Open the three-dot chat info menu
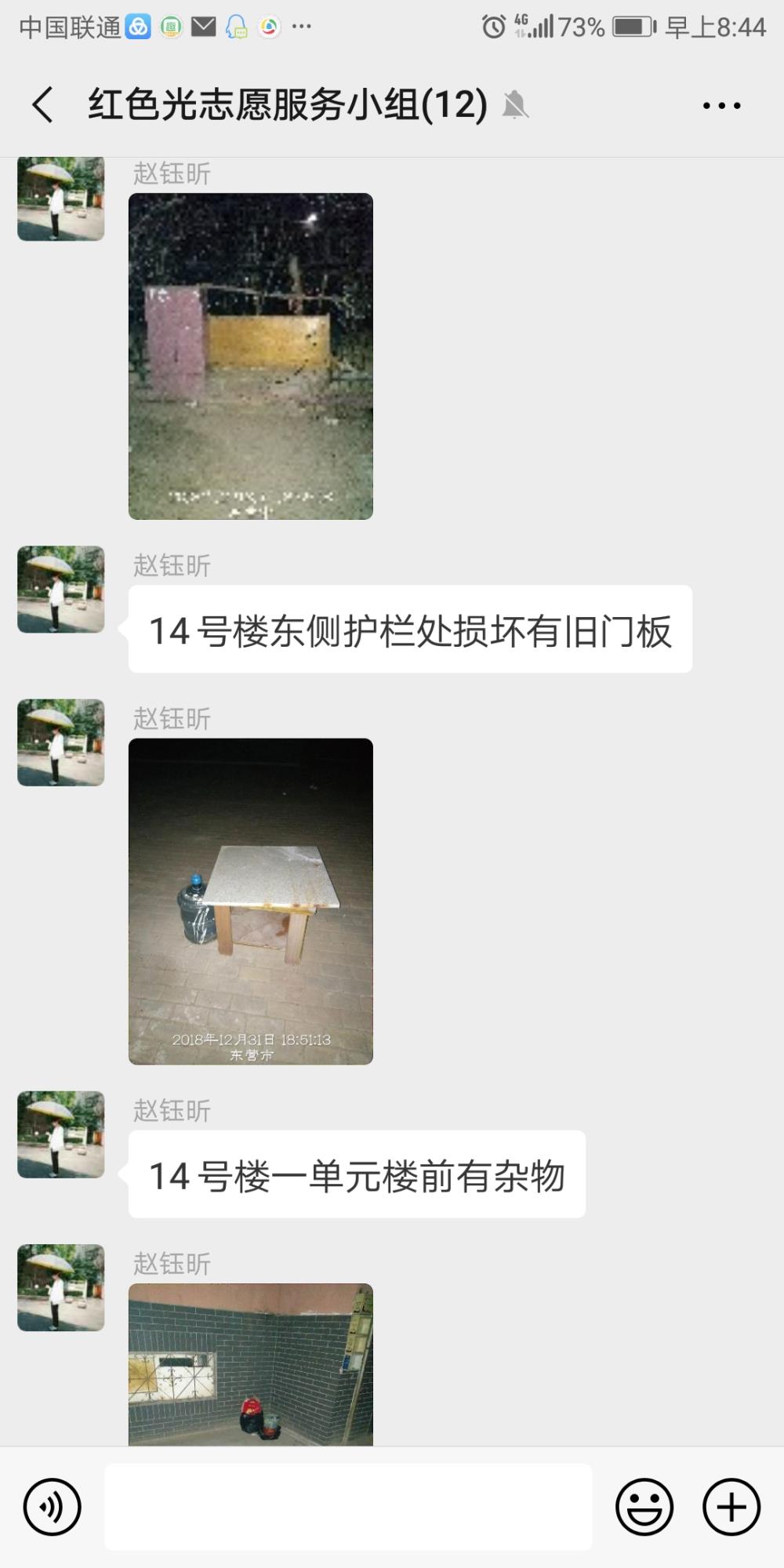 [721, 105]
